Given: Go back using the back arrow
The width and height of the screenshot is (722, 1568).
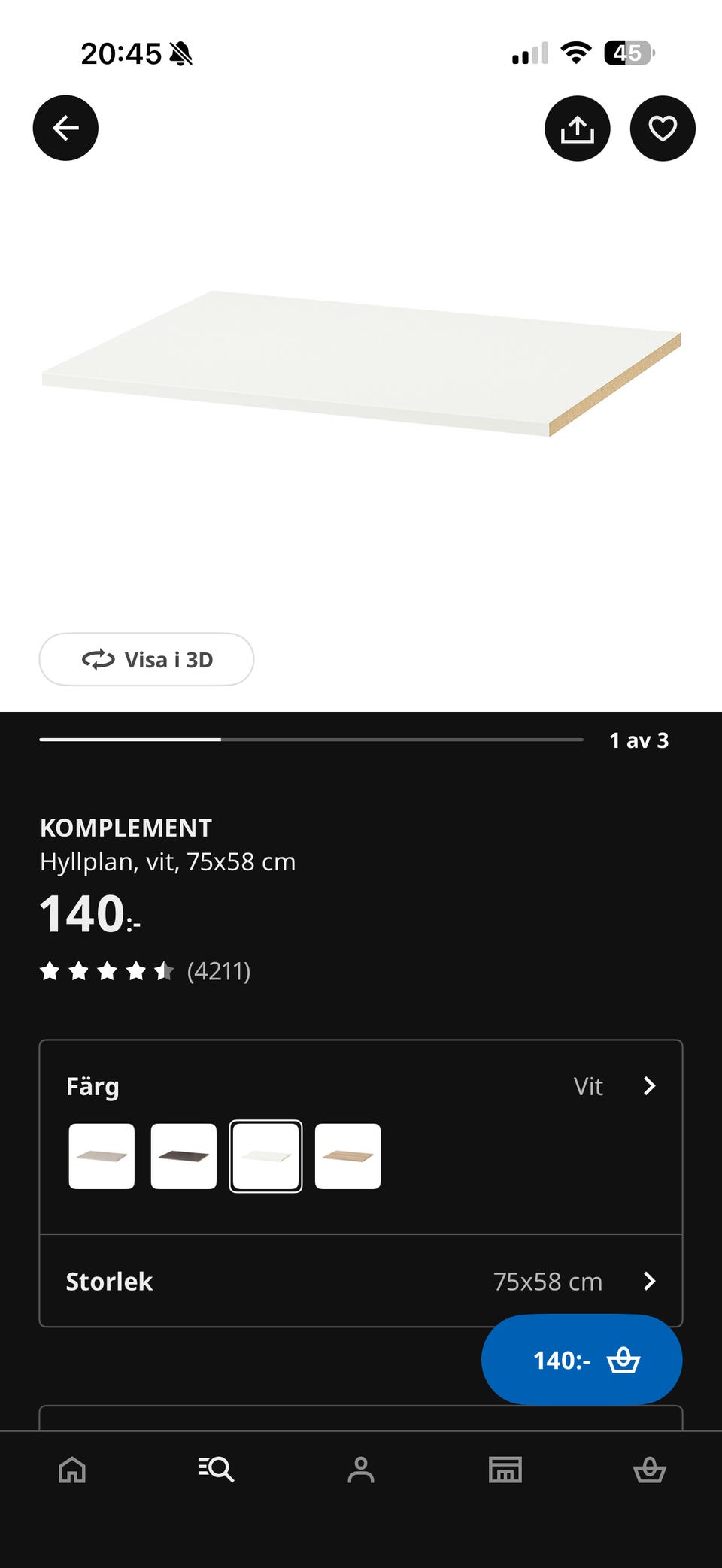Looking at the screenshot, I should click(65, 128).
